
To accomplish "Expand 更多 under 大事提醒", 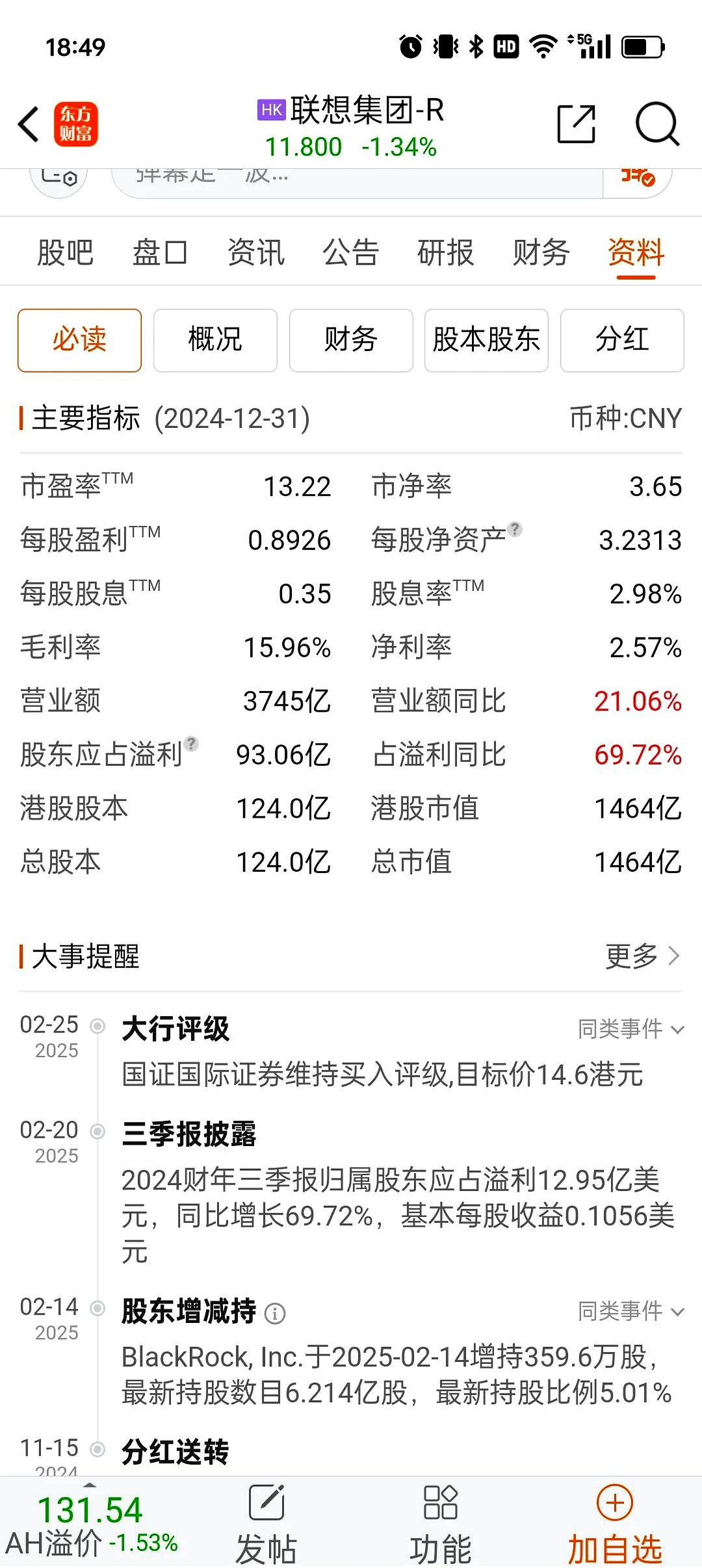I will (640, 956).
